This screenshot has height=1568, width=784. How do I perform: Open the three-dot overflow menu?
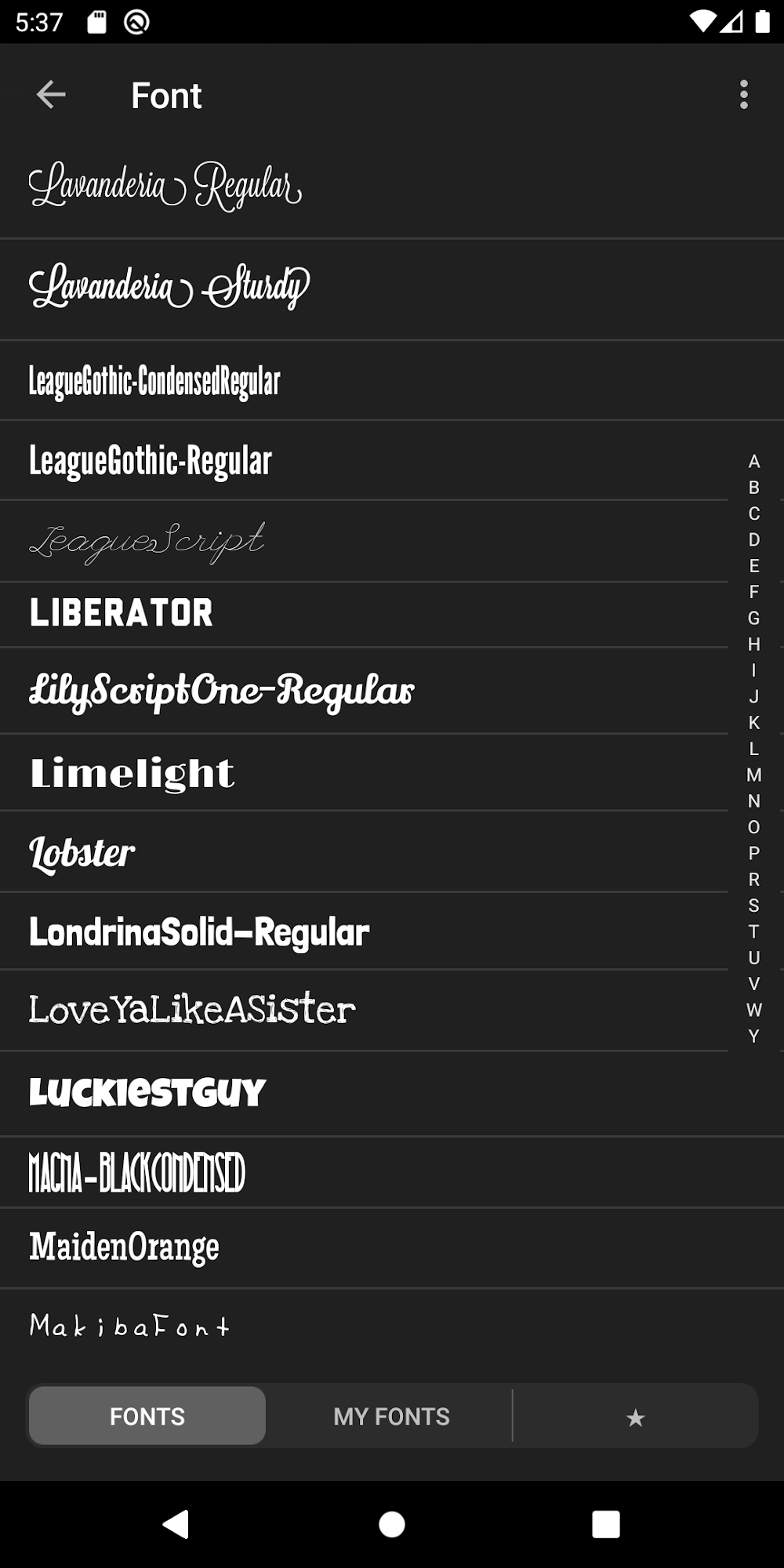click(743, 95)
